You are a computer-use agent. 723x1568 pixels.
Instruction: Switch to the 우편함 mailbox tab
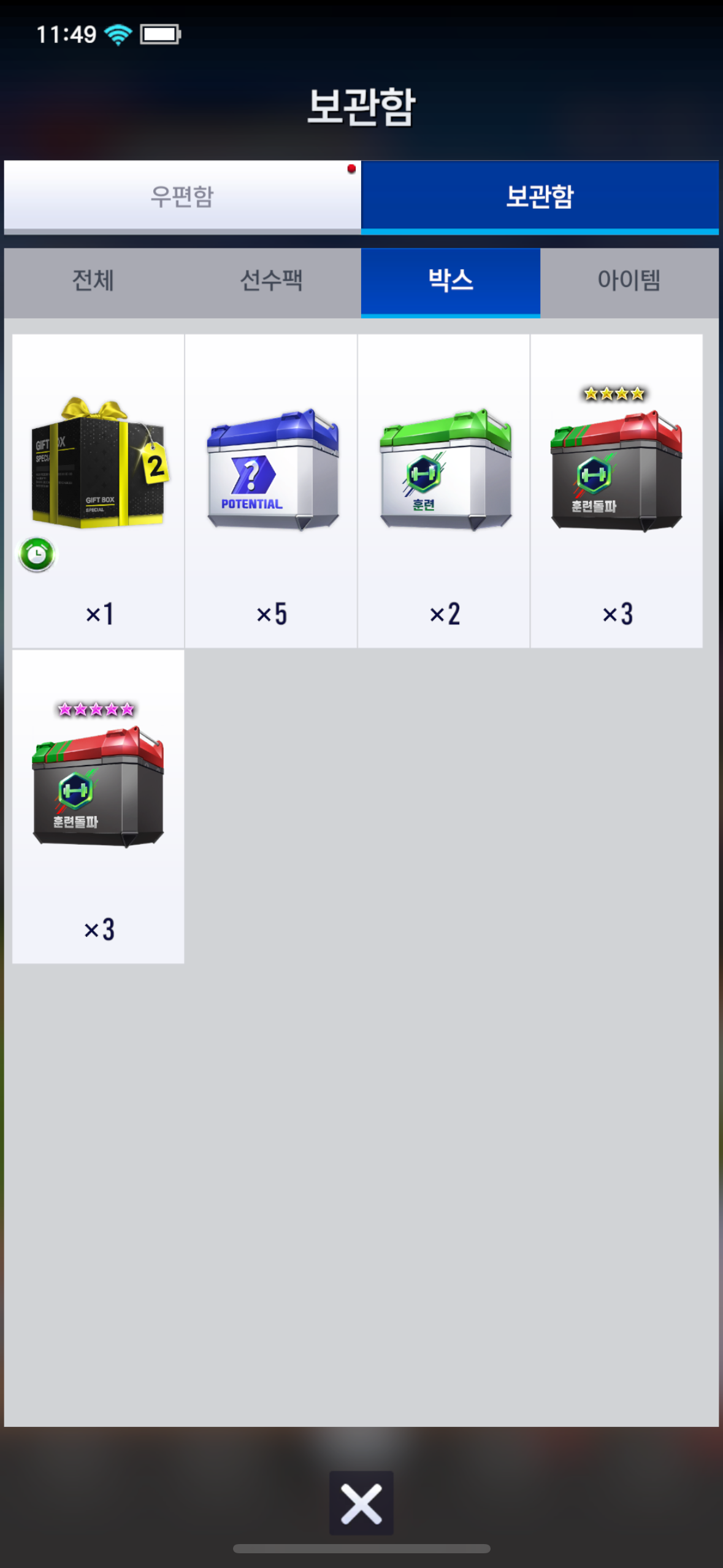pyautogui.click(x=182, y=196)
